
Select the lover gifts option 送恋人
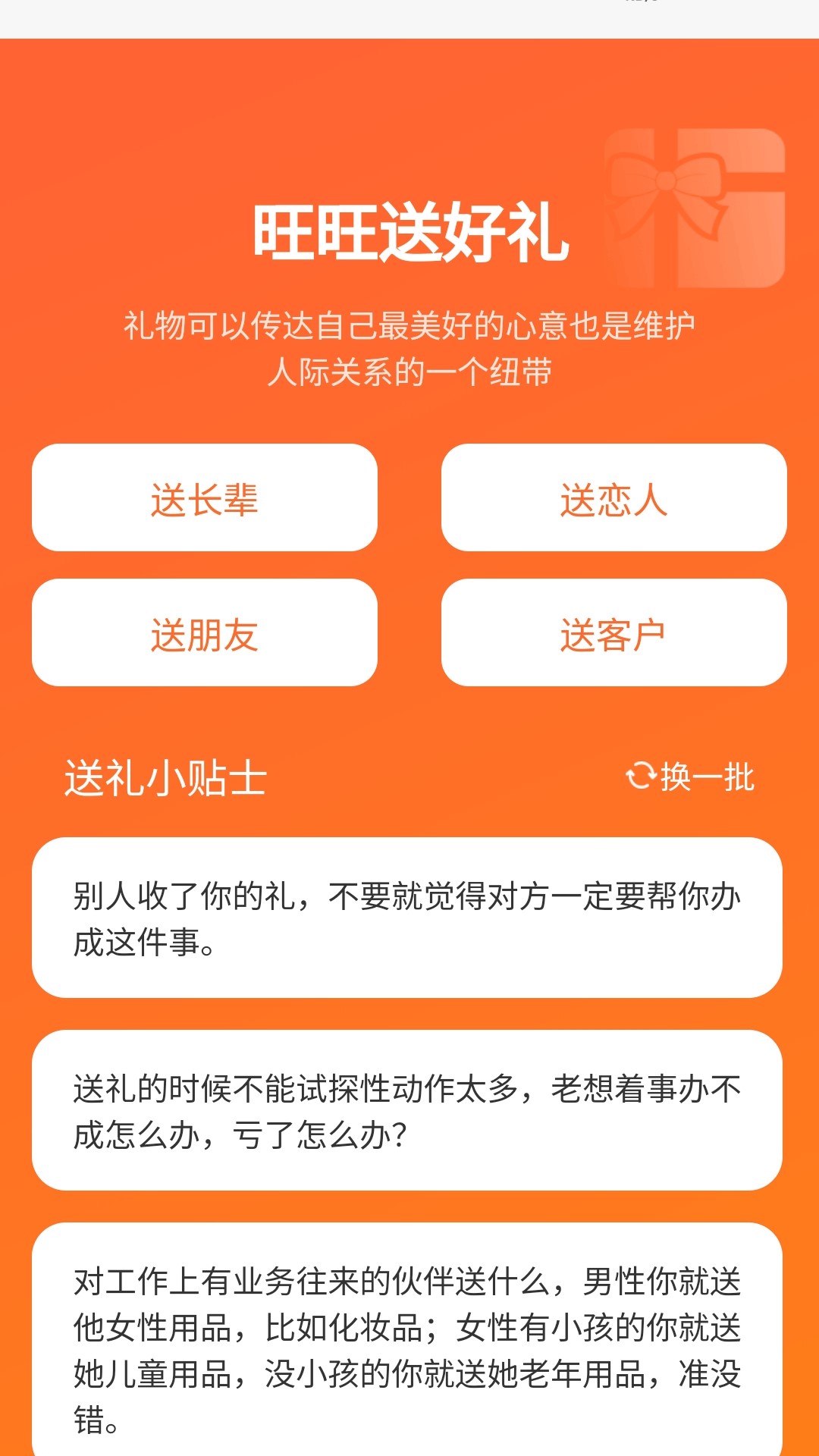pyautogui.click(x=614, y=498)
